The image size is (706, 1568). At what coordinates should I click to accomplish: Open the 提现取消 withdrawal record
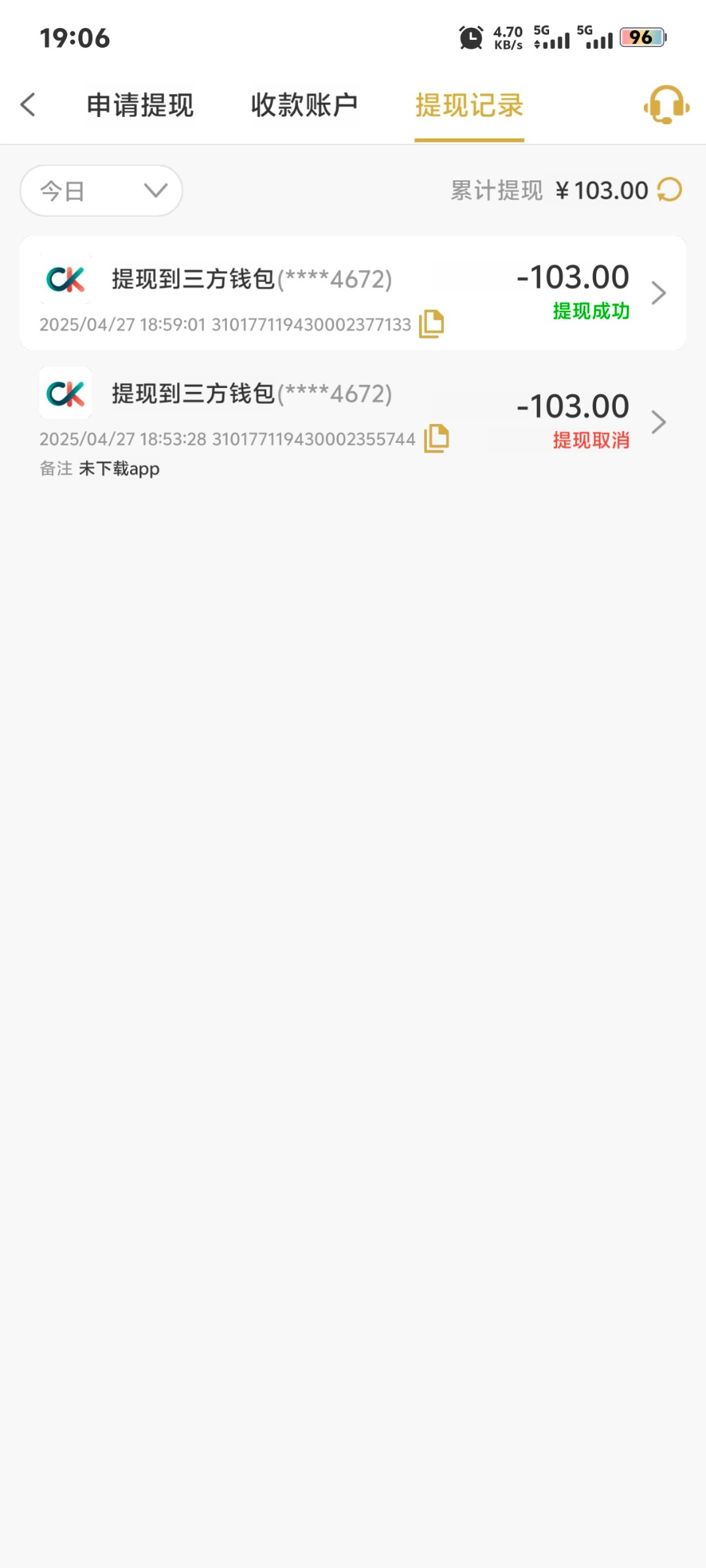353,421
